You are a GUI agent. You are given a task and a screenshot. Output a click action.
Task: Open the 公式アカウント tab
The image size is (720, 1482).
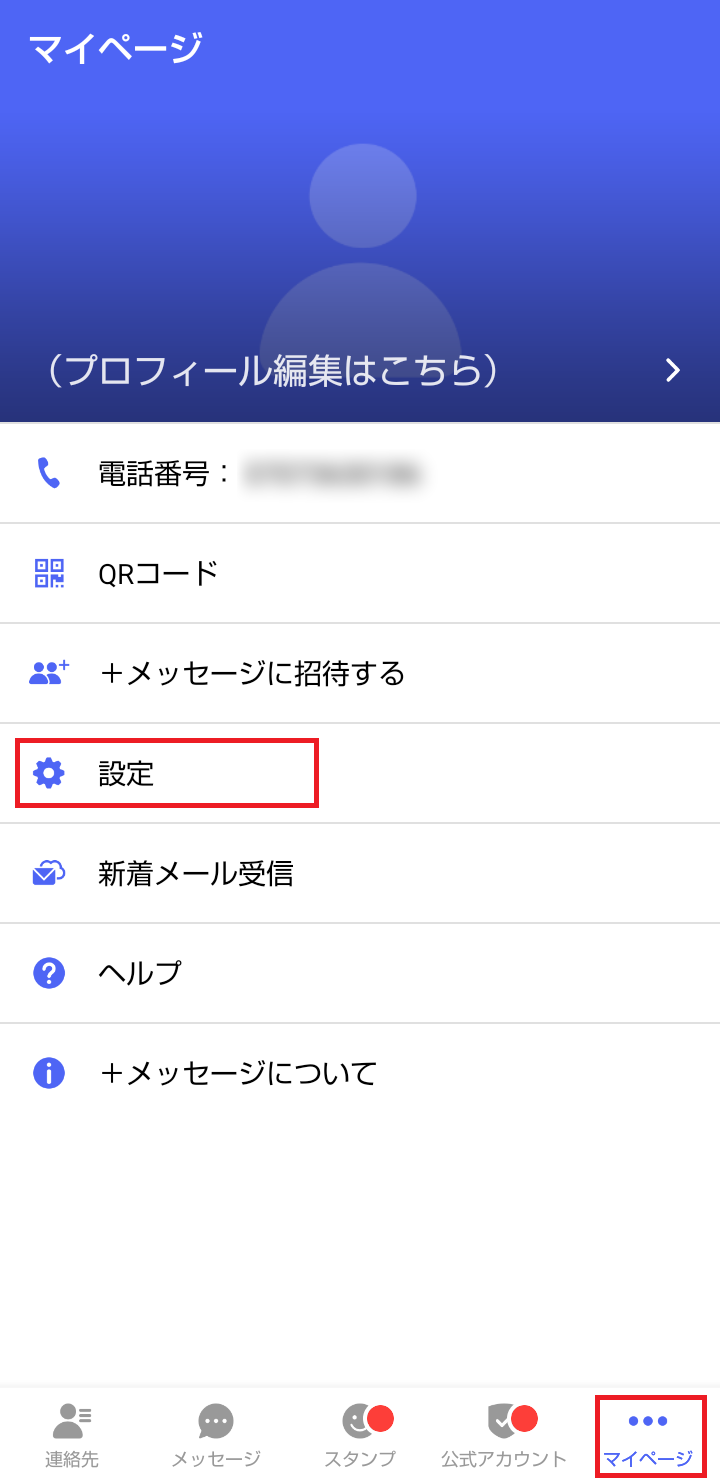(x=504, y=1436)
